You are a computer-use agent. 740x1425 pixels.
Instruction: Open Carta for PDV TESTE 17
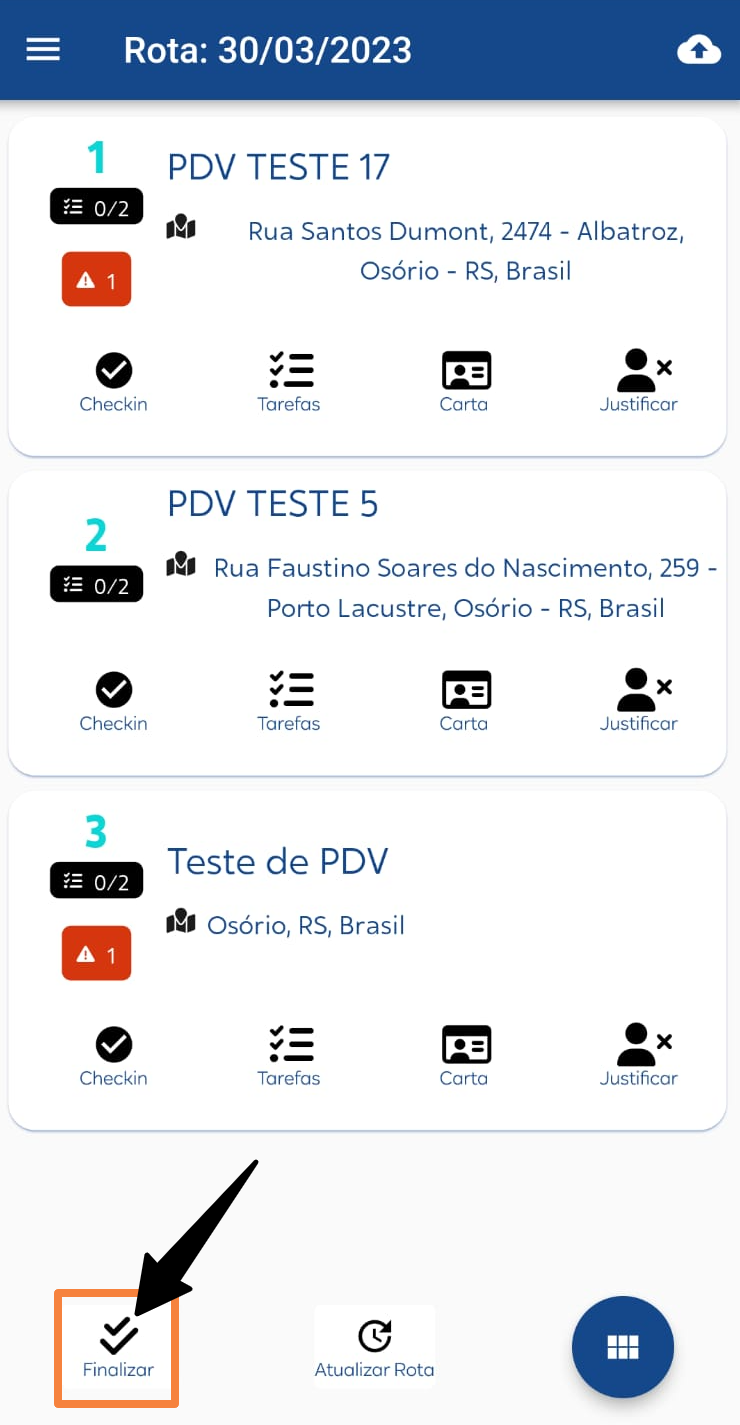point(465,383)
